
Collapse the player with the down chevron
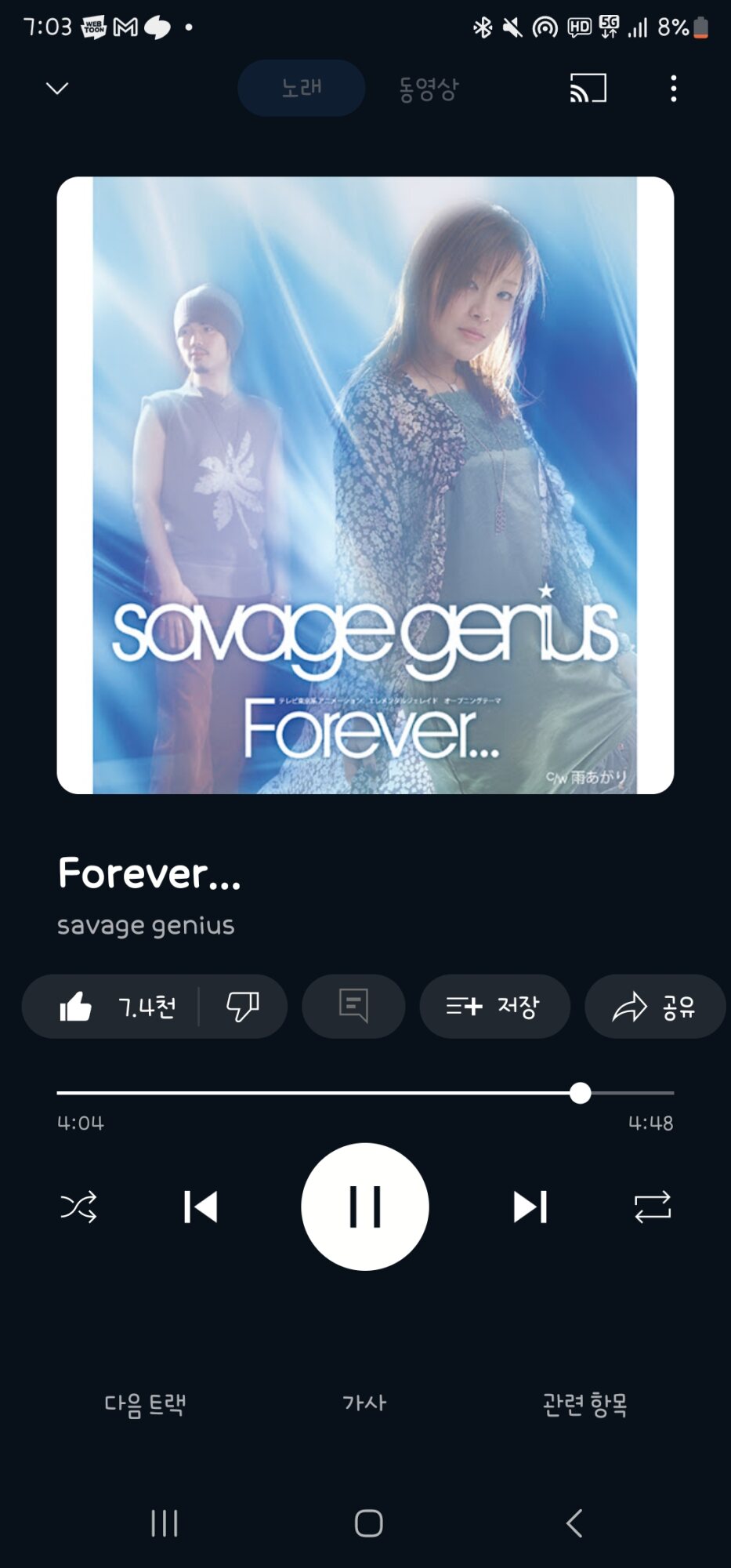[57, 89]
